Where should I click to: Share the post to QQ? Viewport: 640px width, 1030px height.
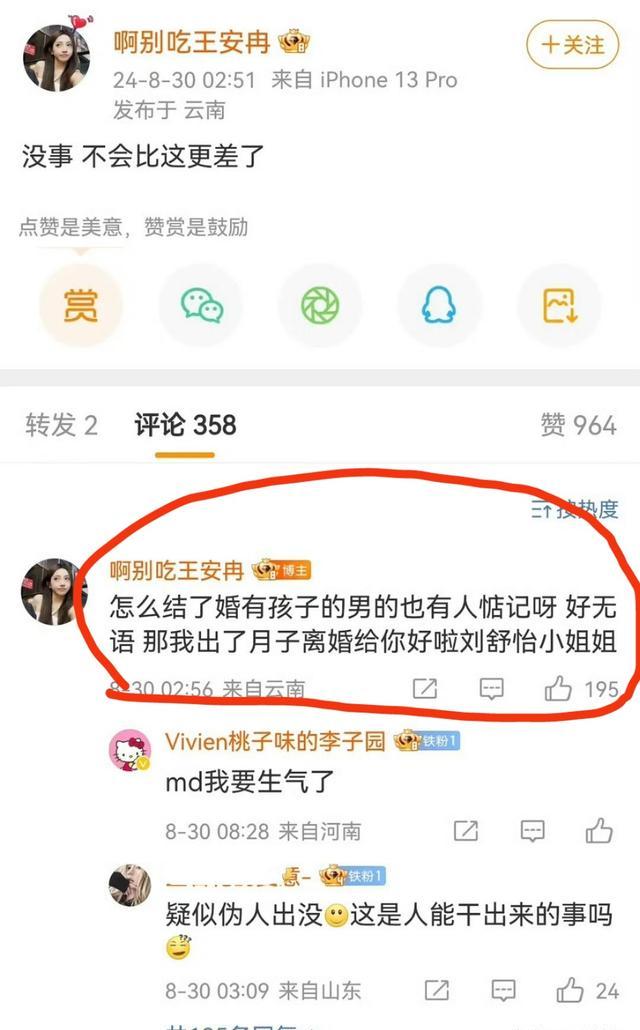click(x=440, y=307)
